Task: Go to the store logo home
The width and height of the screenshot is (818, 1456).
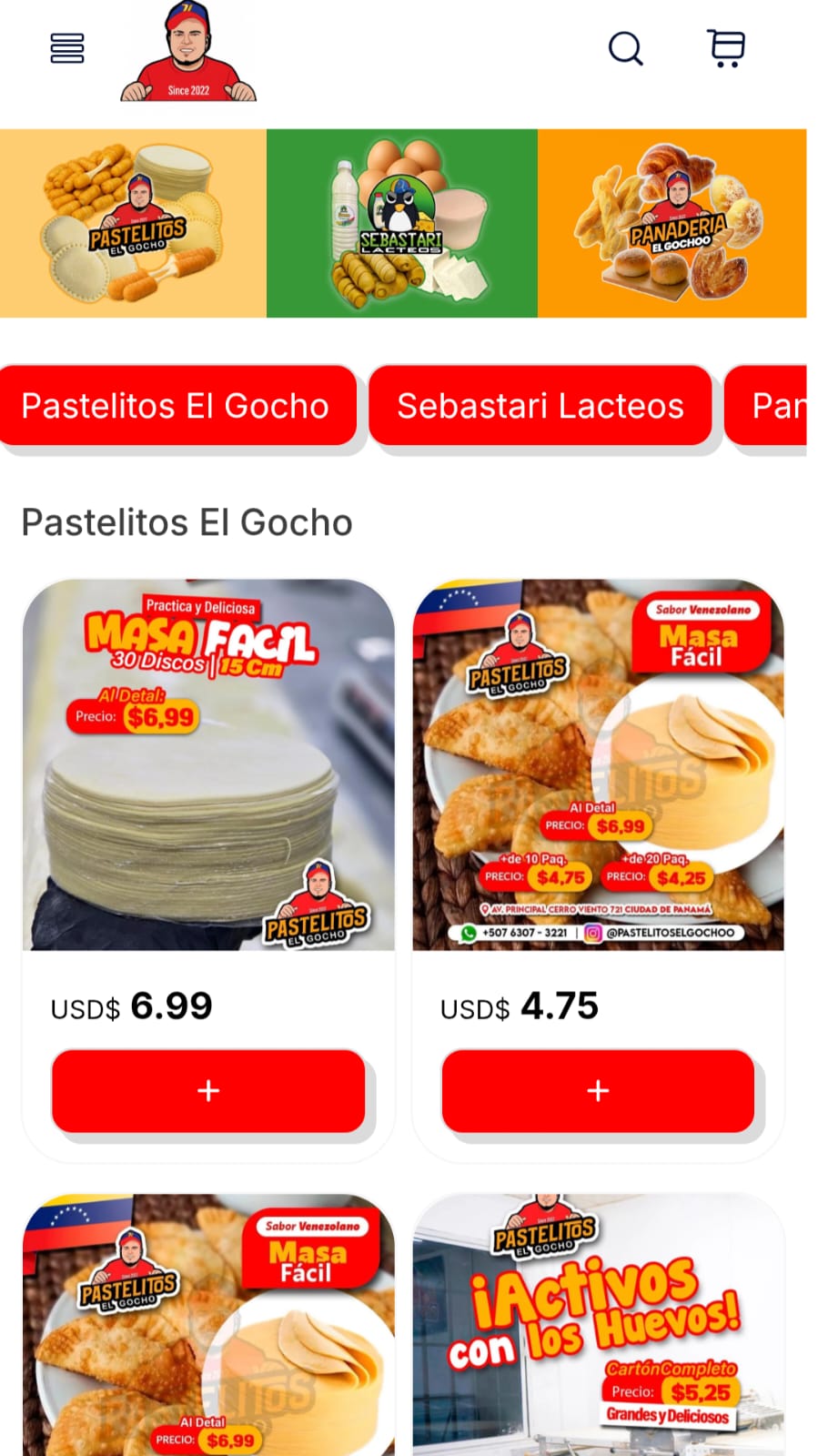Action: coord(188,52)
